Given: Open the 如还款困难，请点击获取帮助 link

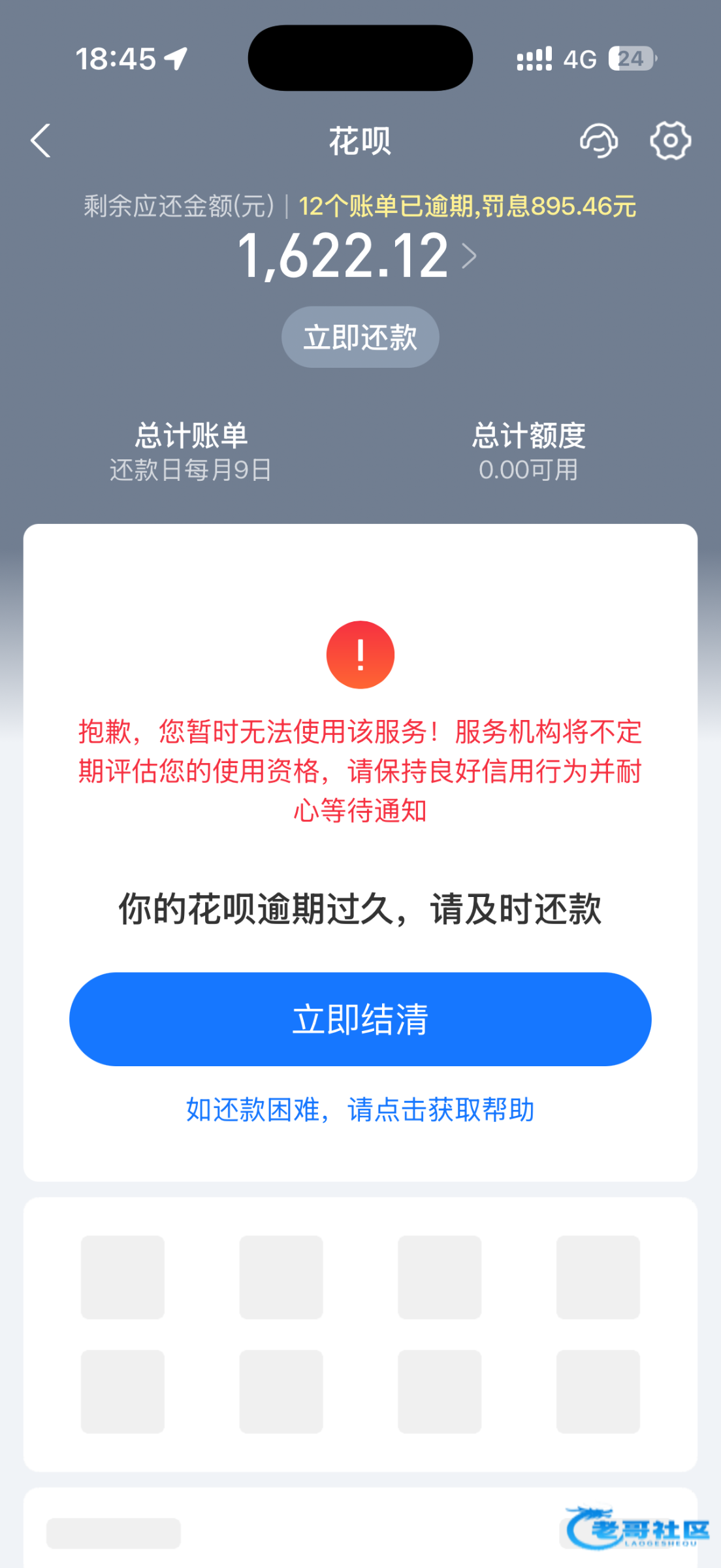Looking at the screenshot, I should click(360, 1109).
